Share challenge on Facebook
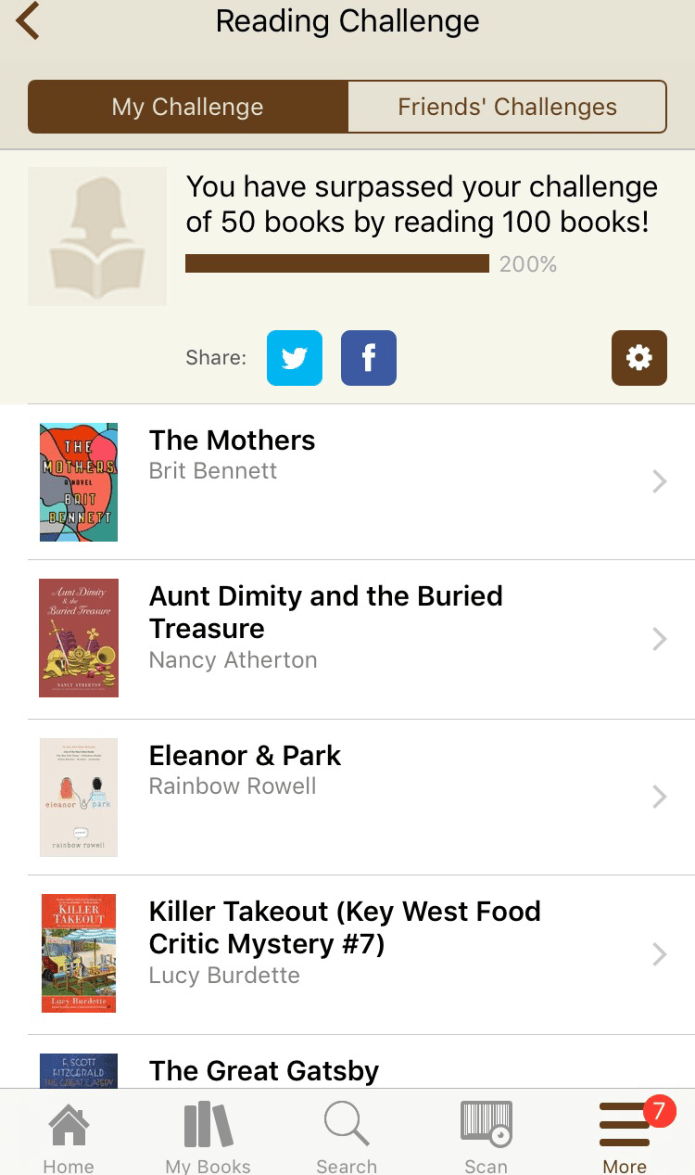 [368, 358]
